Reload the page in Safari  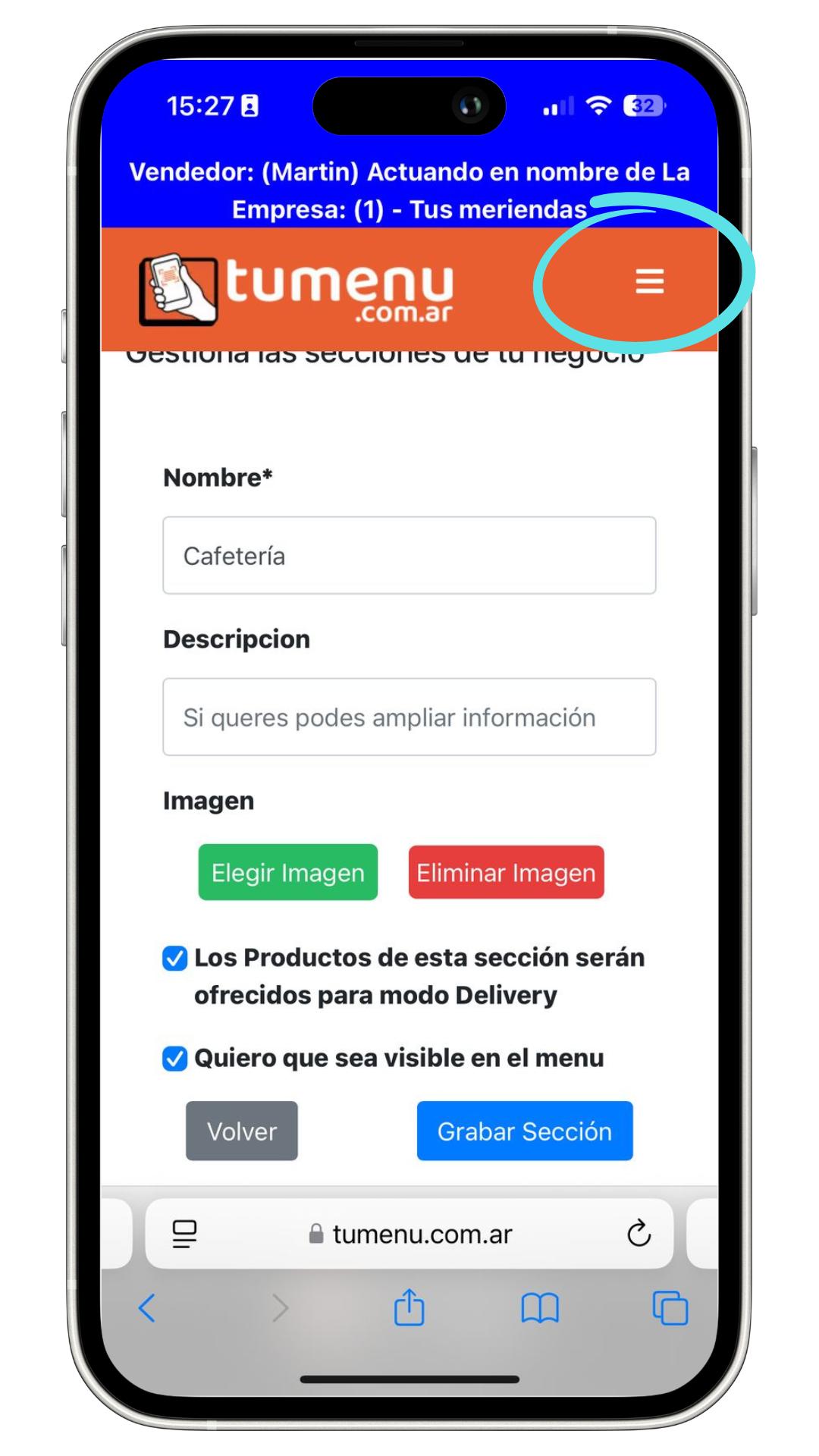coord(639,1234)
